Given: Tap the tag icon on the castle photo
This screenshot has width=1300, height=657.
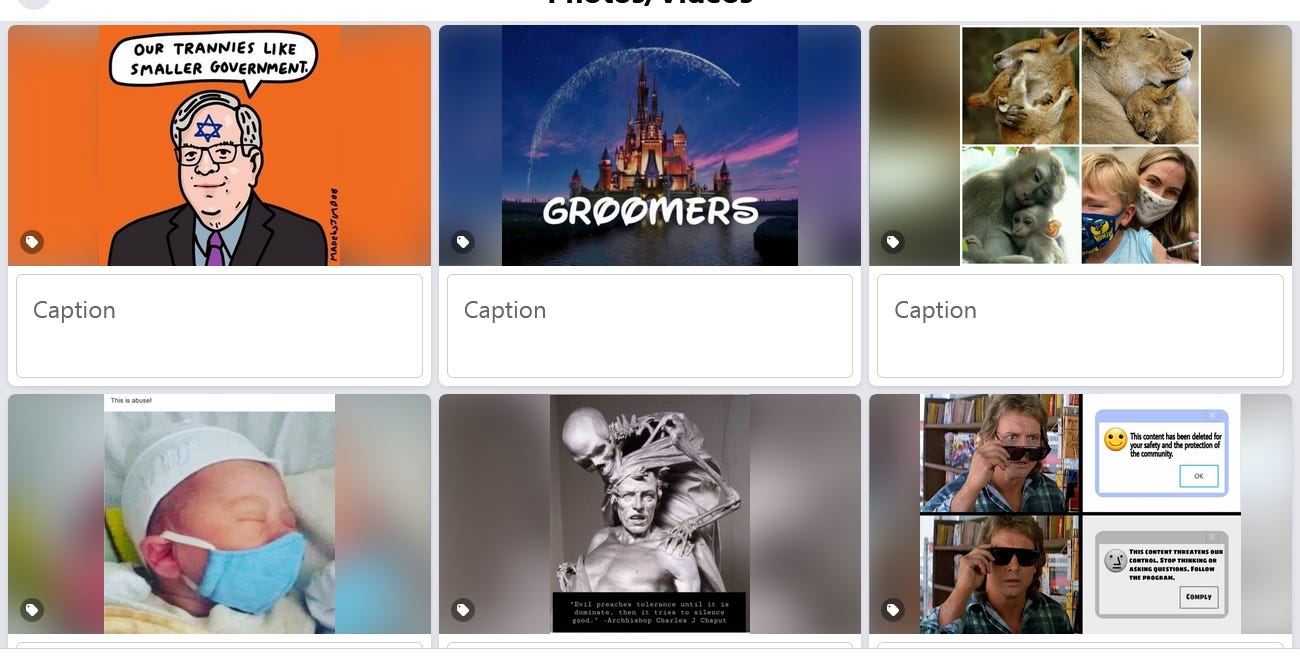Looking at the screenshot, I should [x=462, y=242].
